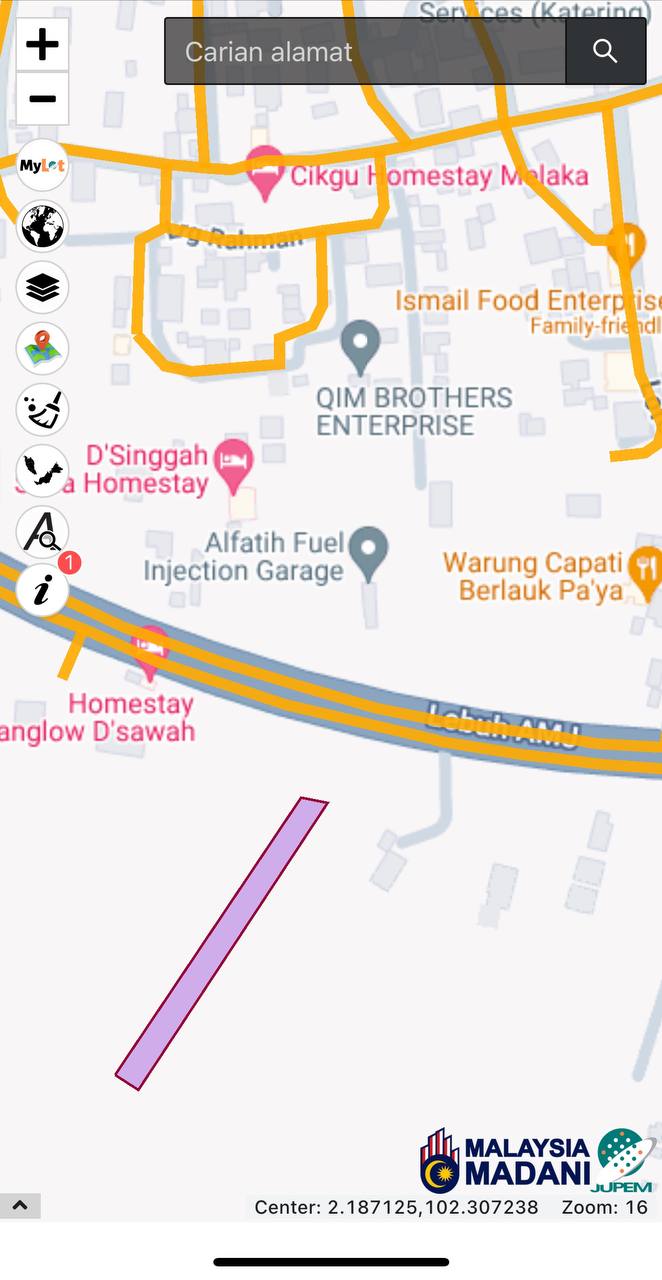
Task: Tap the Carian alamat search field
Action: (365, 51)
